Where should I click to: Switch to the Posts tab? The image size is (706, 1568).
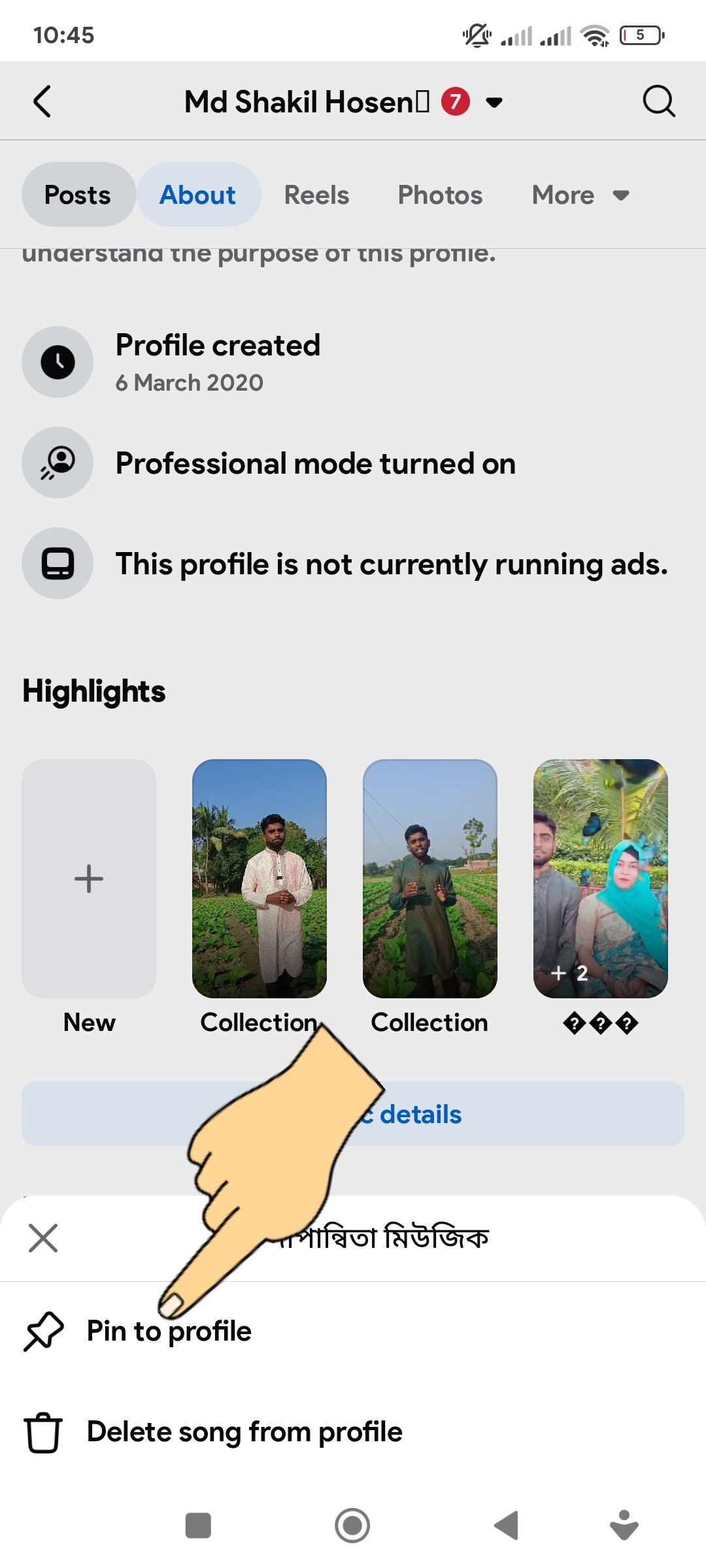pos(78,195)
